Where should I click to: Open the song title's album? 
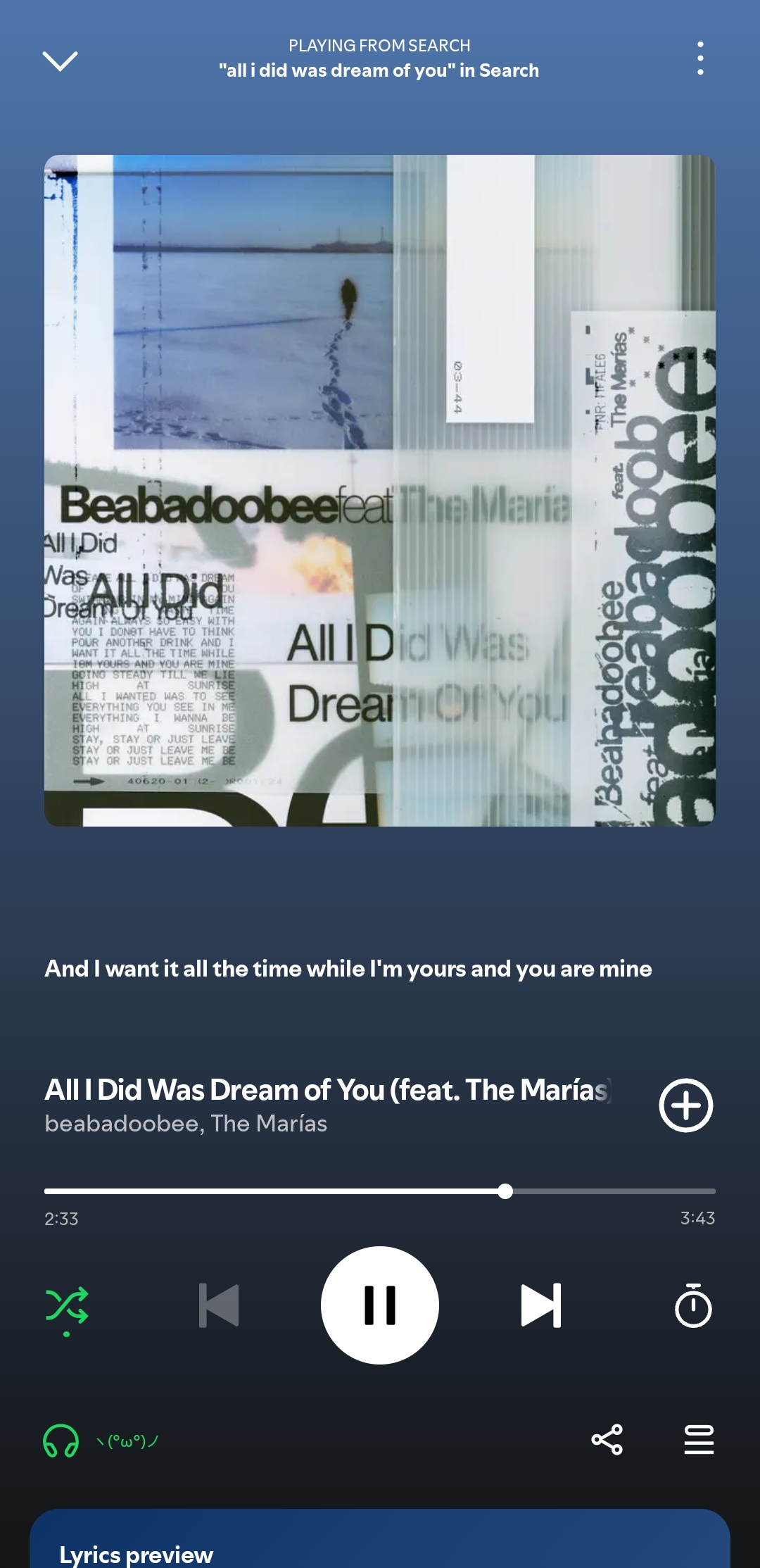coord(327,1090)
